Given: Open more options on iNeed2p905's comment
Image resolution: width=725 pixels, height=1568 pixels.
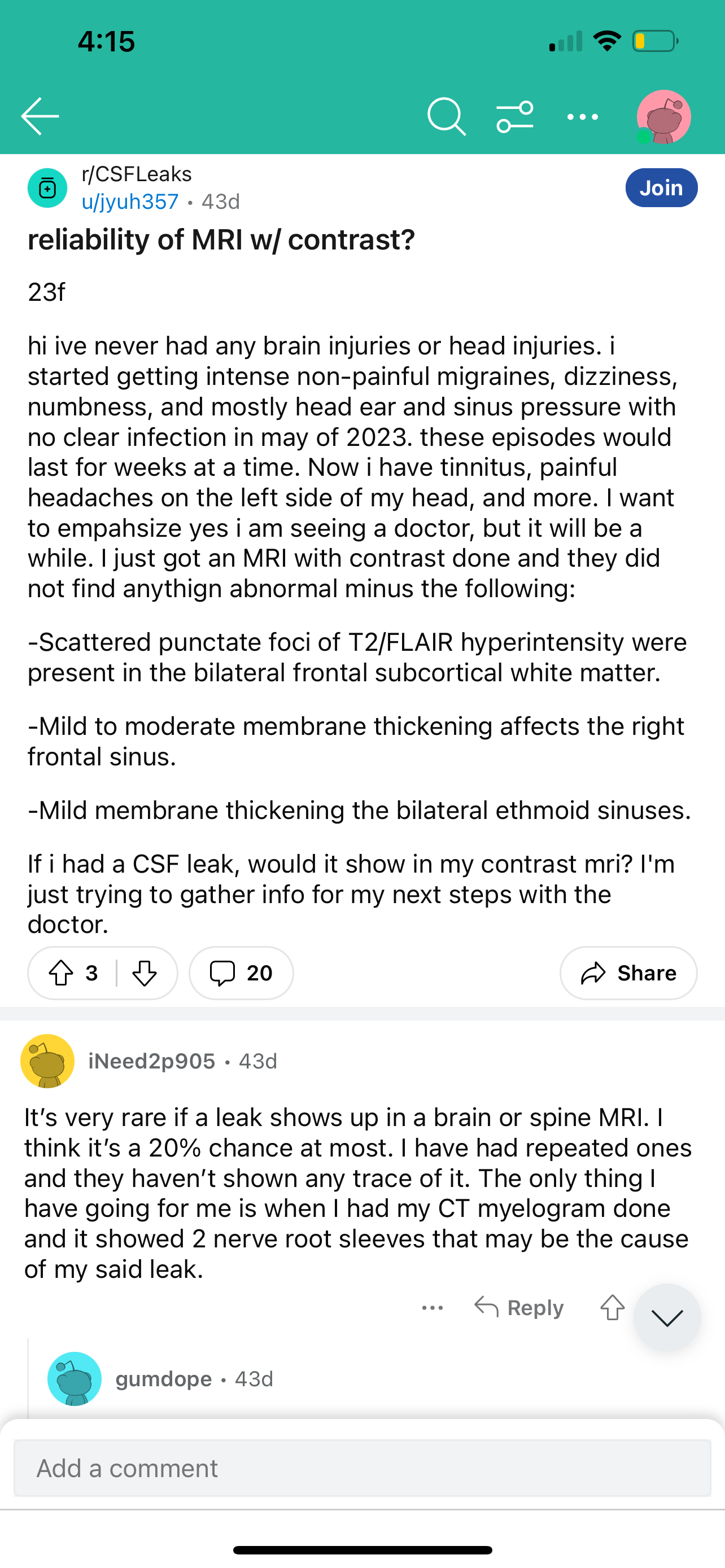Looking at the screenshot, I should (432, 1307).
